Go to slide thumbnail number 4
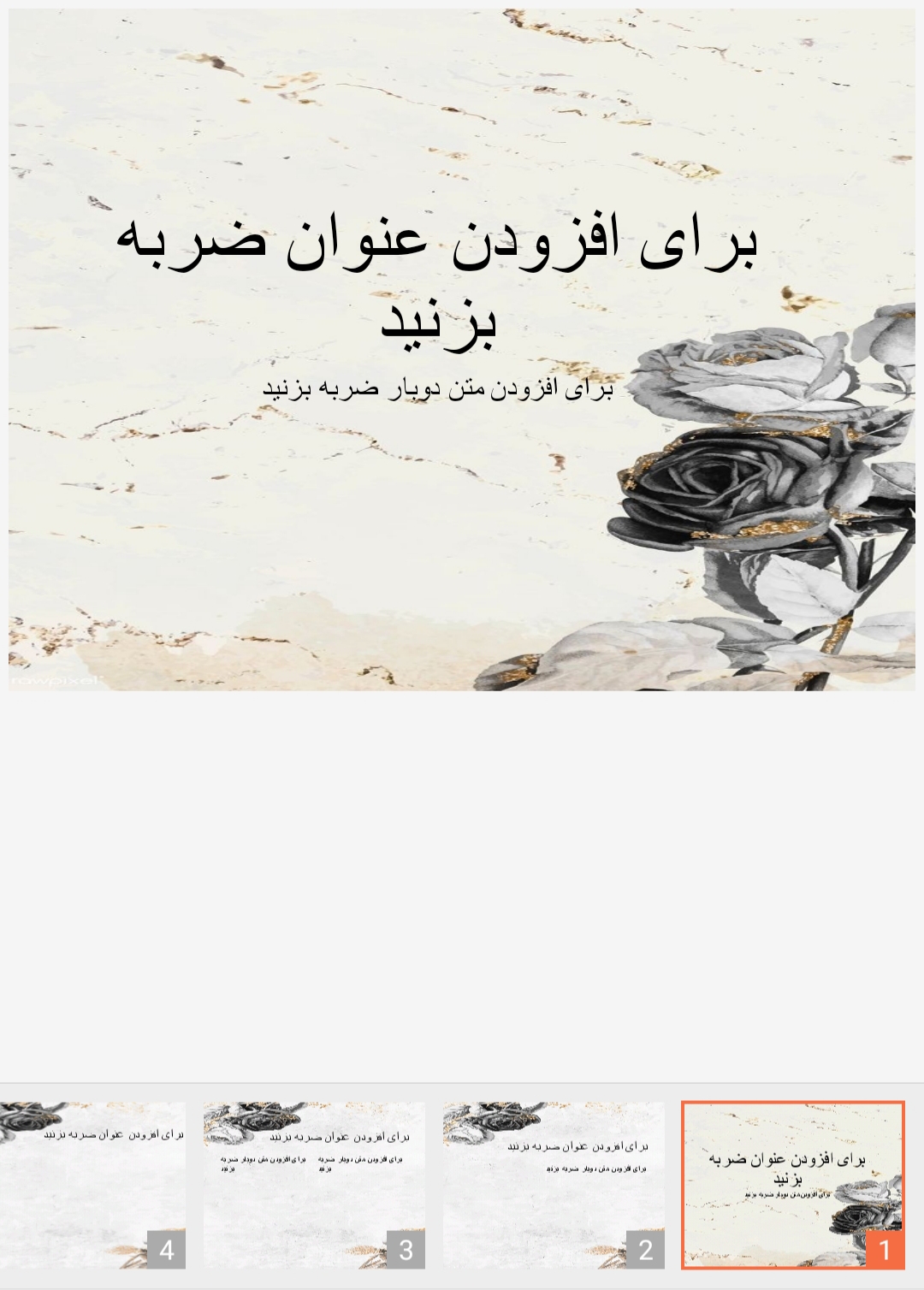The height and width of the screenshot is (1290, 924). pyautogui.click(x=92, y=1185)
